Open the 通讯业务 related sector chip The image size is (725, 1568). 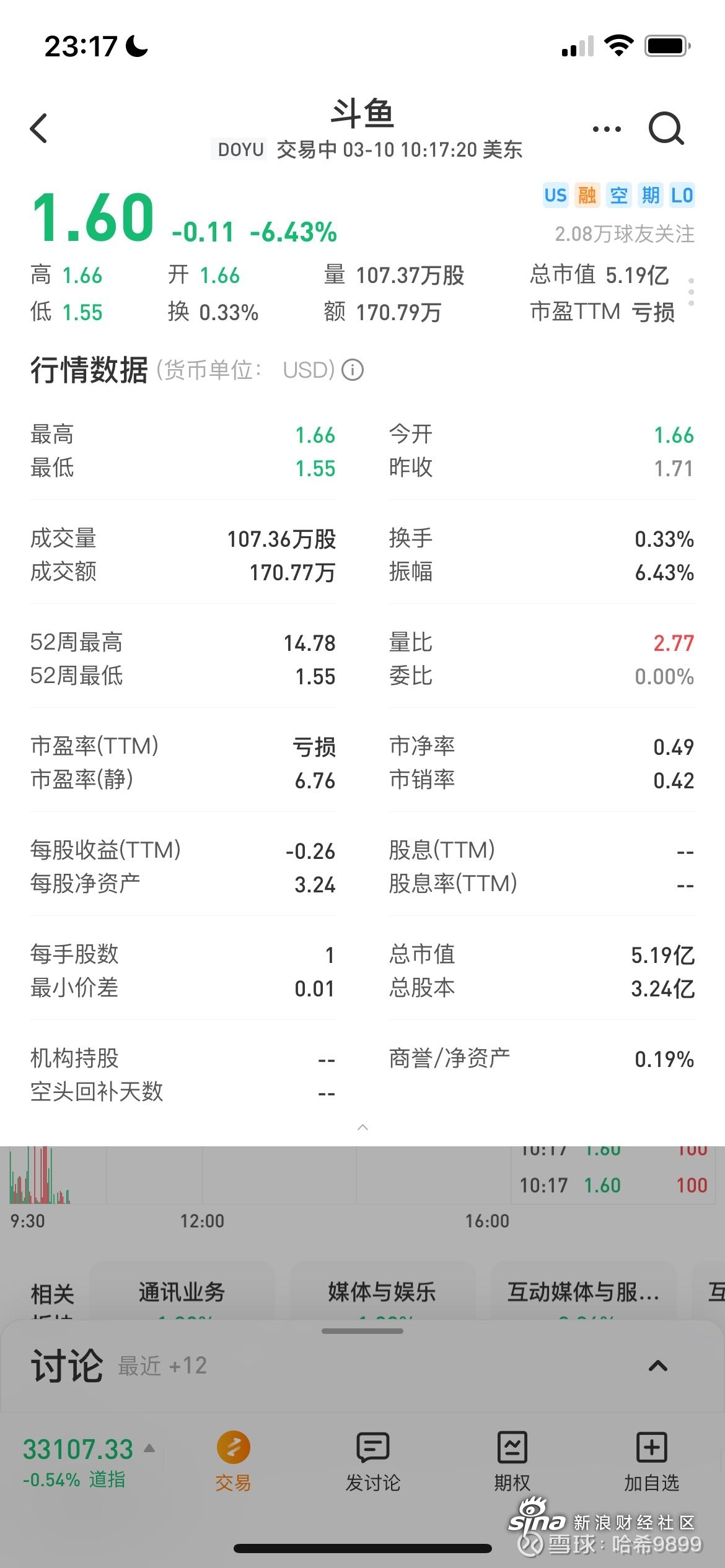click(182, 1292)
